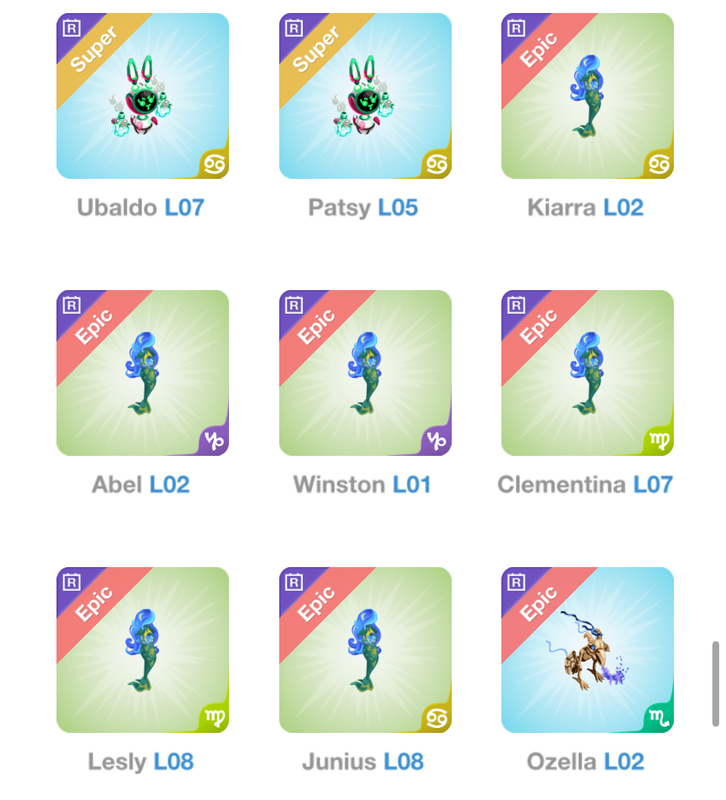
Task: View Kiarra L02 Epic card
Action: (587, 96)
